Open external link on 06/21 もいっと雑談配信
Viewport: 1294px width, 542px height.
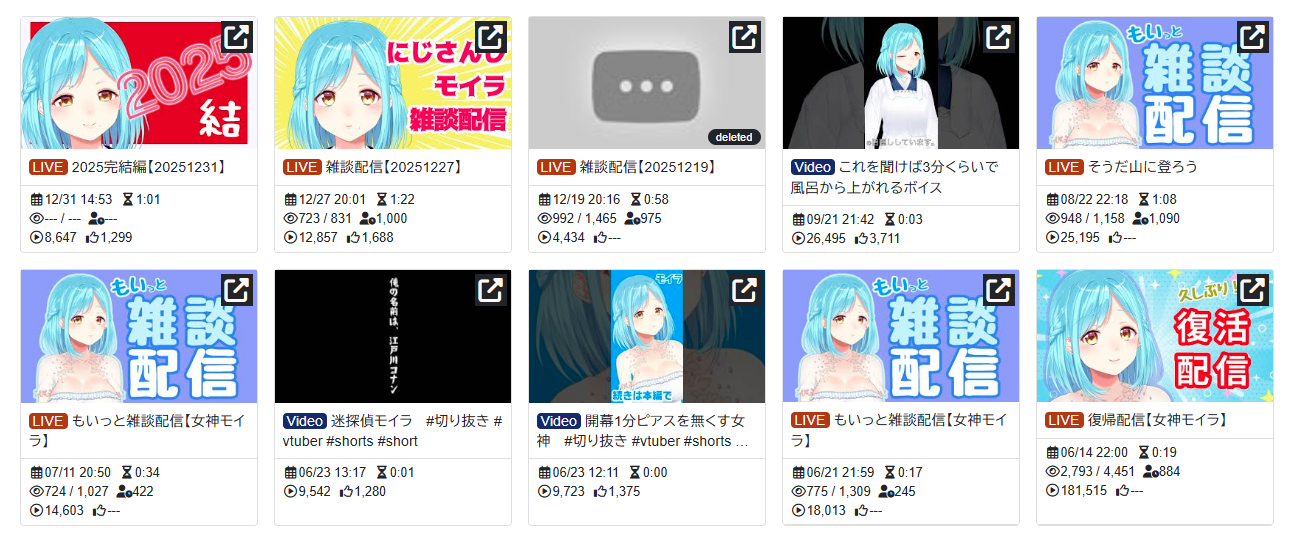998,290
